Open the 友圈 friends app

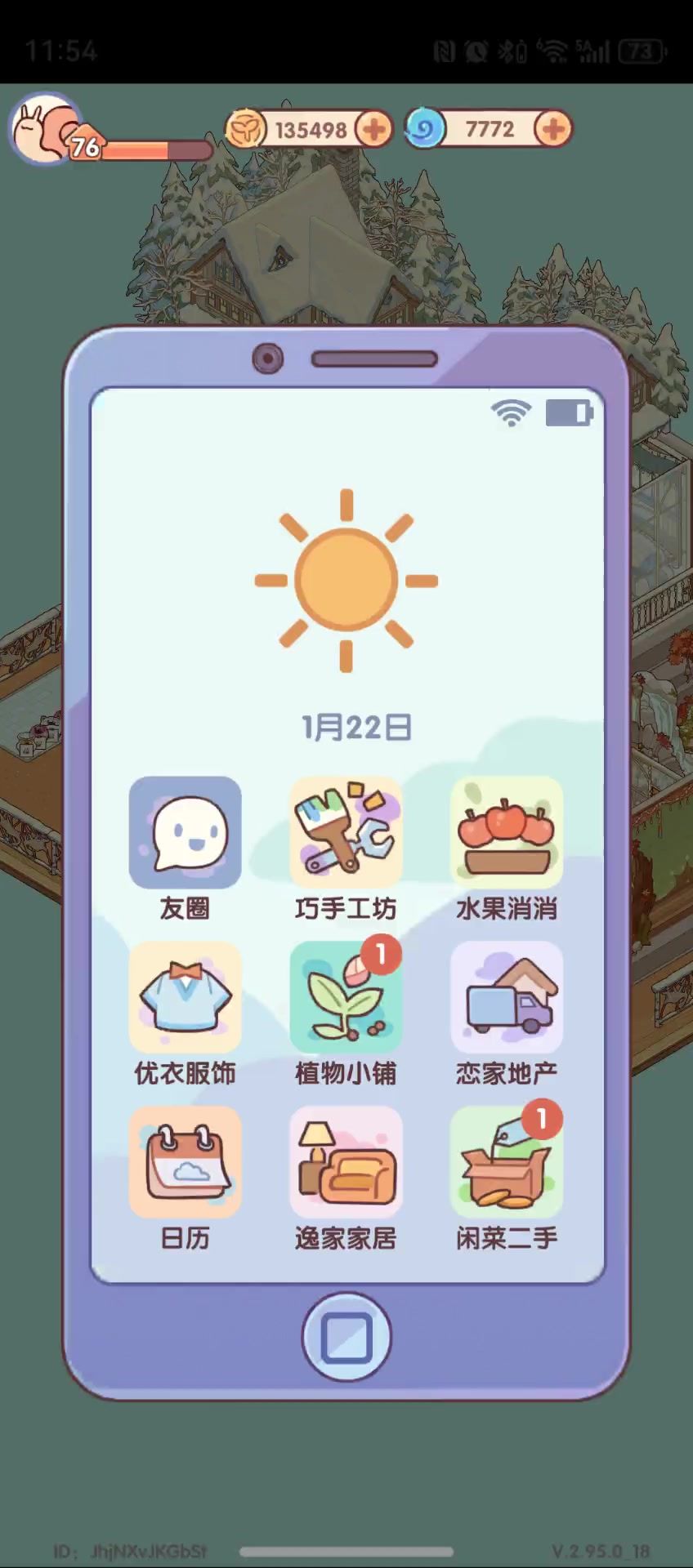coord(185,833)
